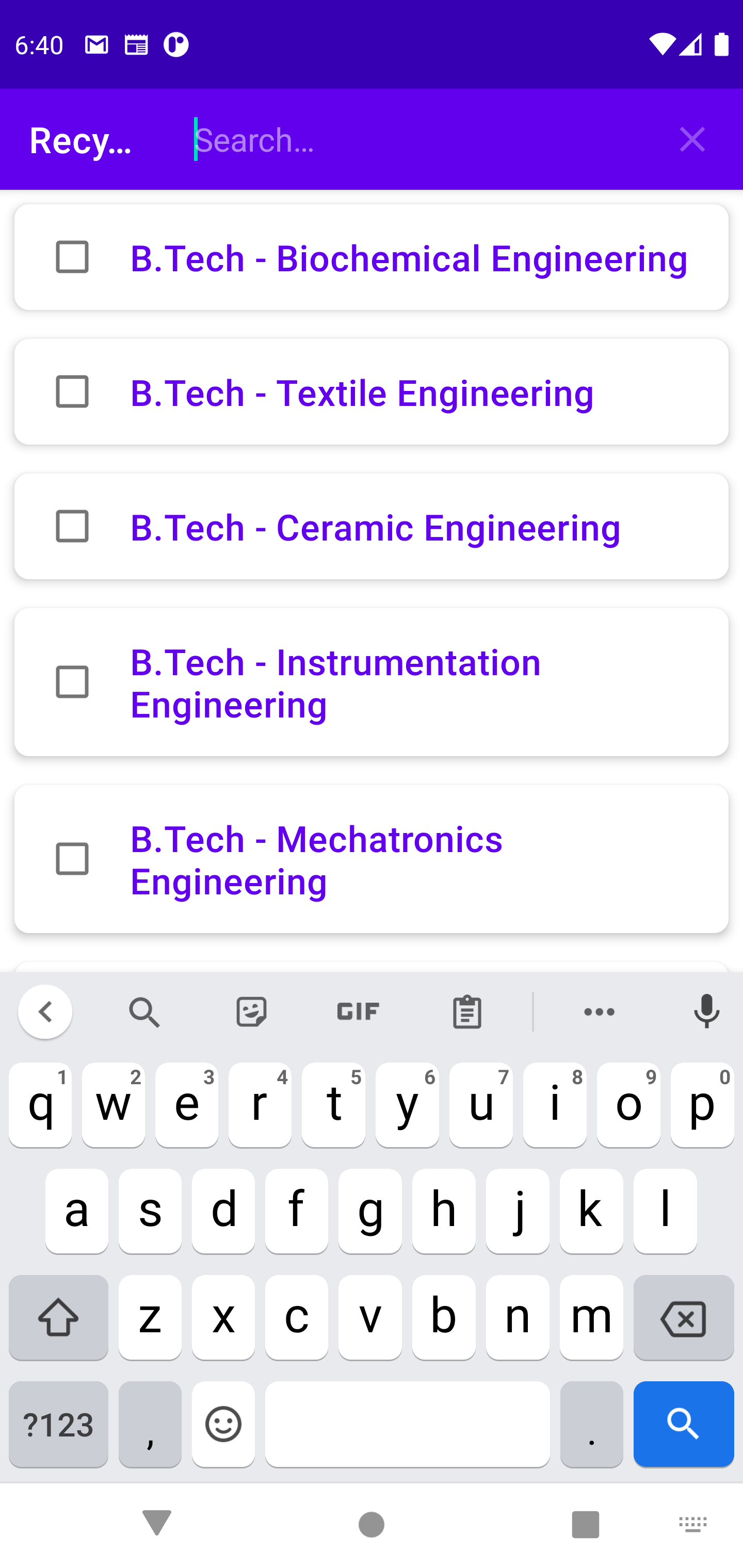Check the B.Tech - Mechatronics Engineering checkbox
The image size is (743, 1568).
[x=72, y=859]
